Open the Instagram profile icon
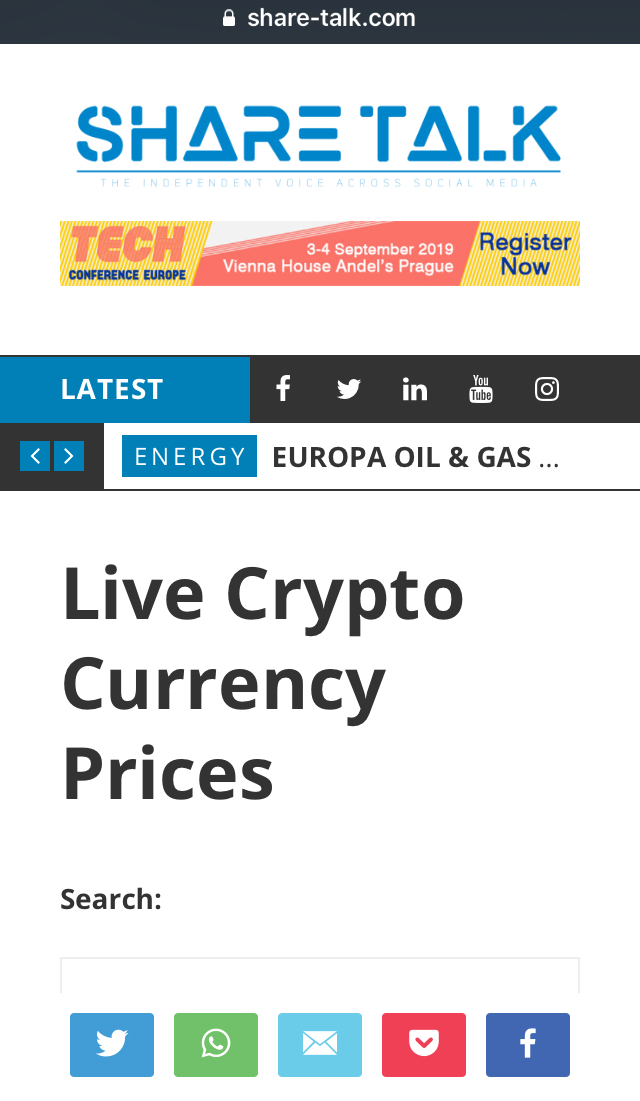Image resolution: width=640 pixels, height=1101 pixels. [x=547, y=389]
